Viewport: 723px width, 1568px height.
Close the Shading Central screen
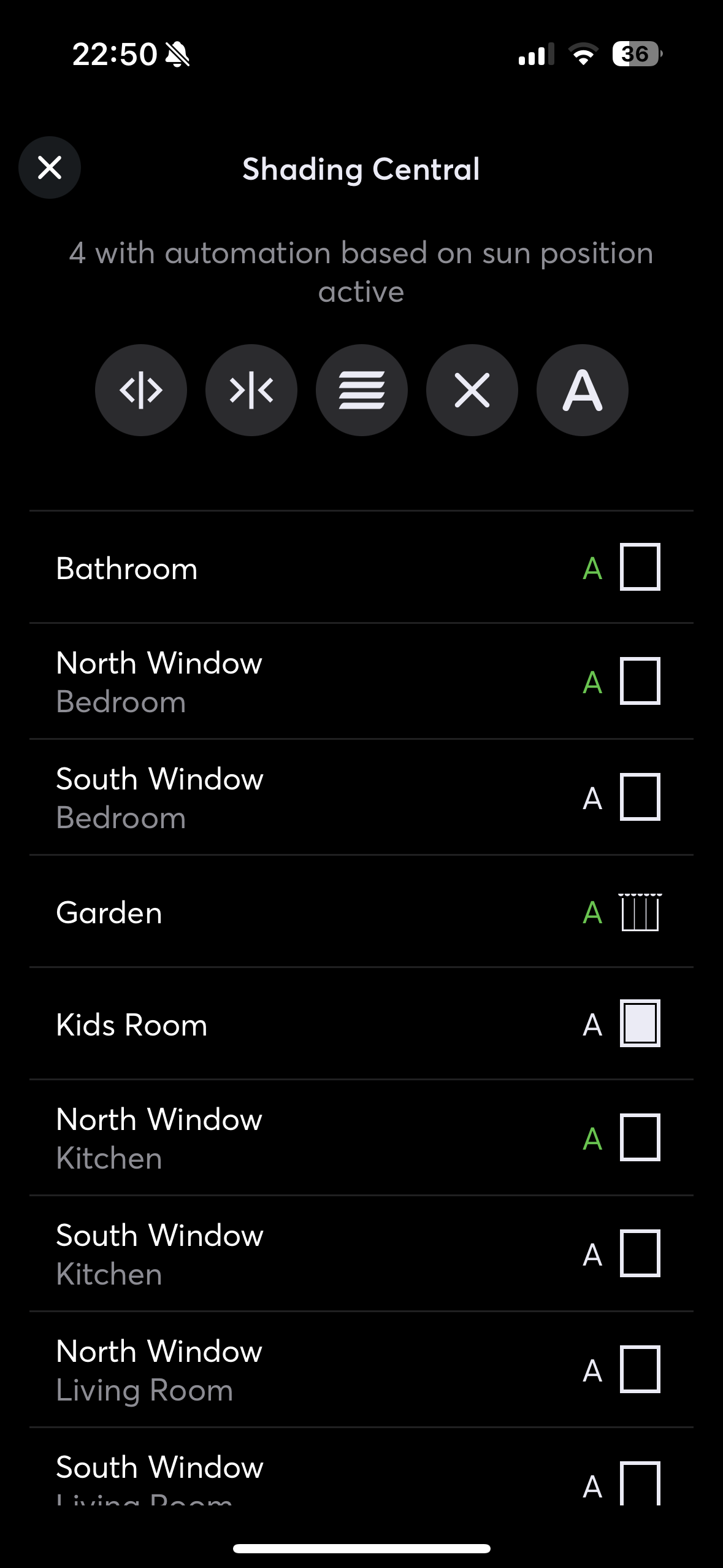click(50, 167)
